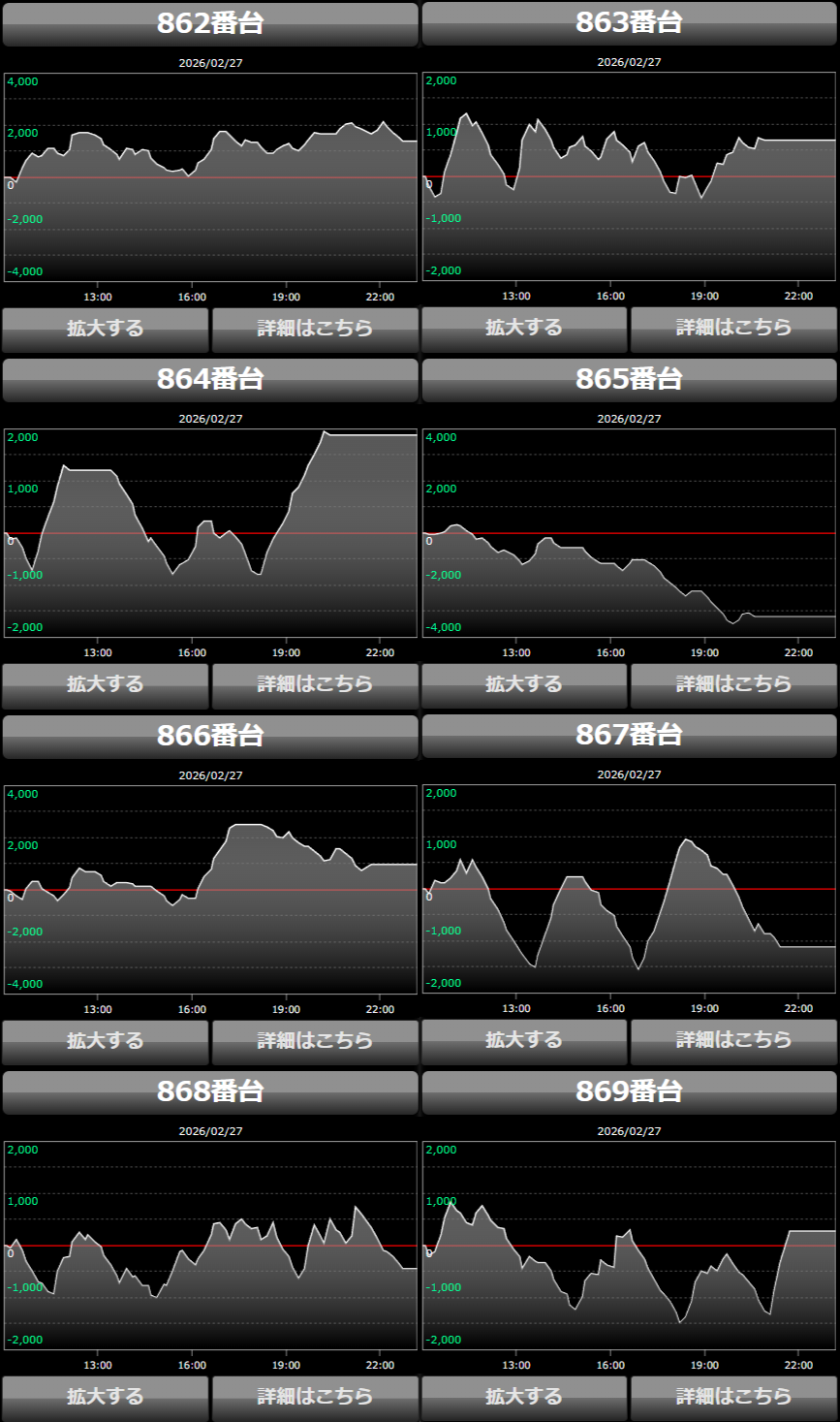Screen dimensions: 840x1422
Task: View details via 詳細はこちら for 867番台
Action: tap(733, 1040)
